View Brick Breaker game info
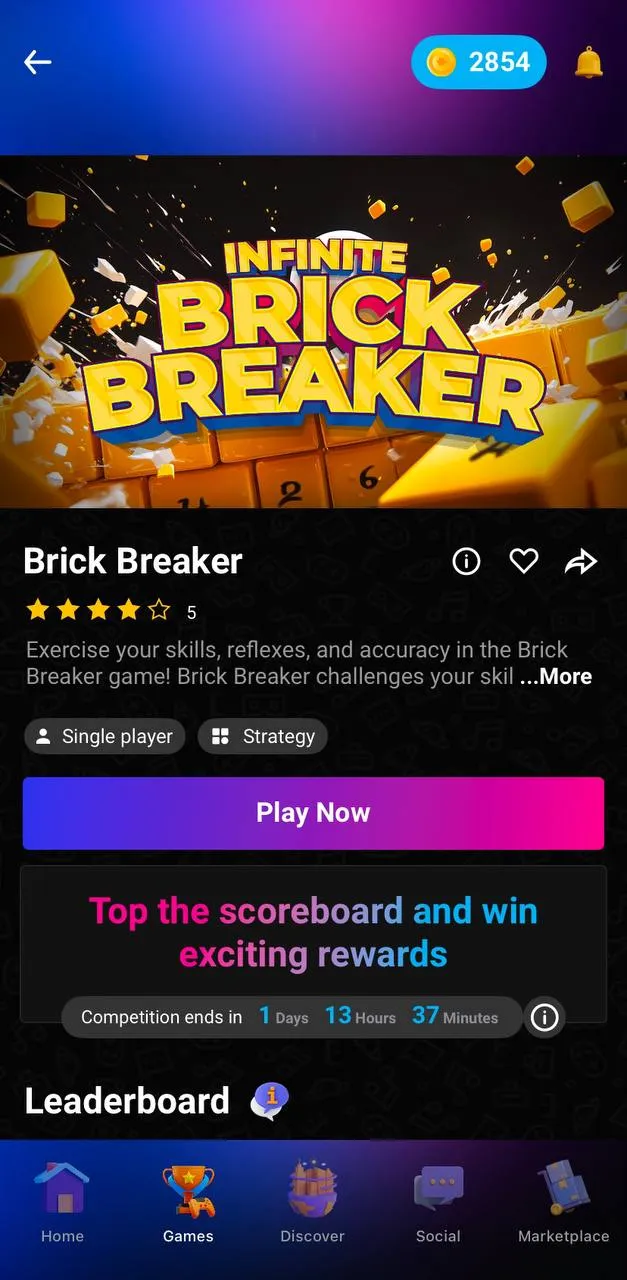Screen dimensions: 627x1280 coord(466,562)
